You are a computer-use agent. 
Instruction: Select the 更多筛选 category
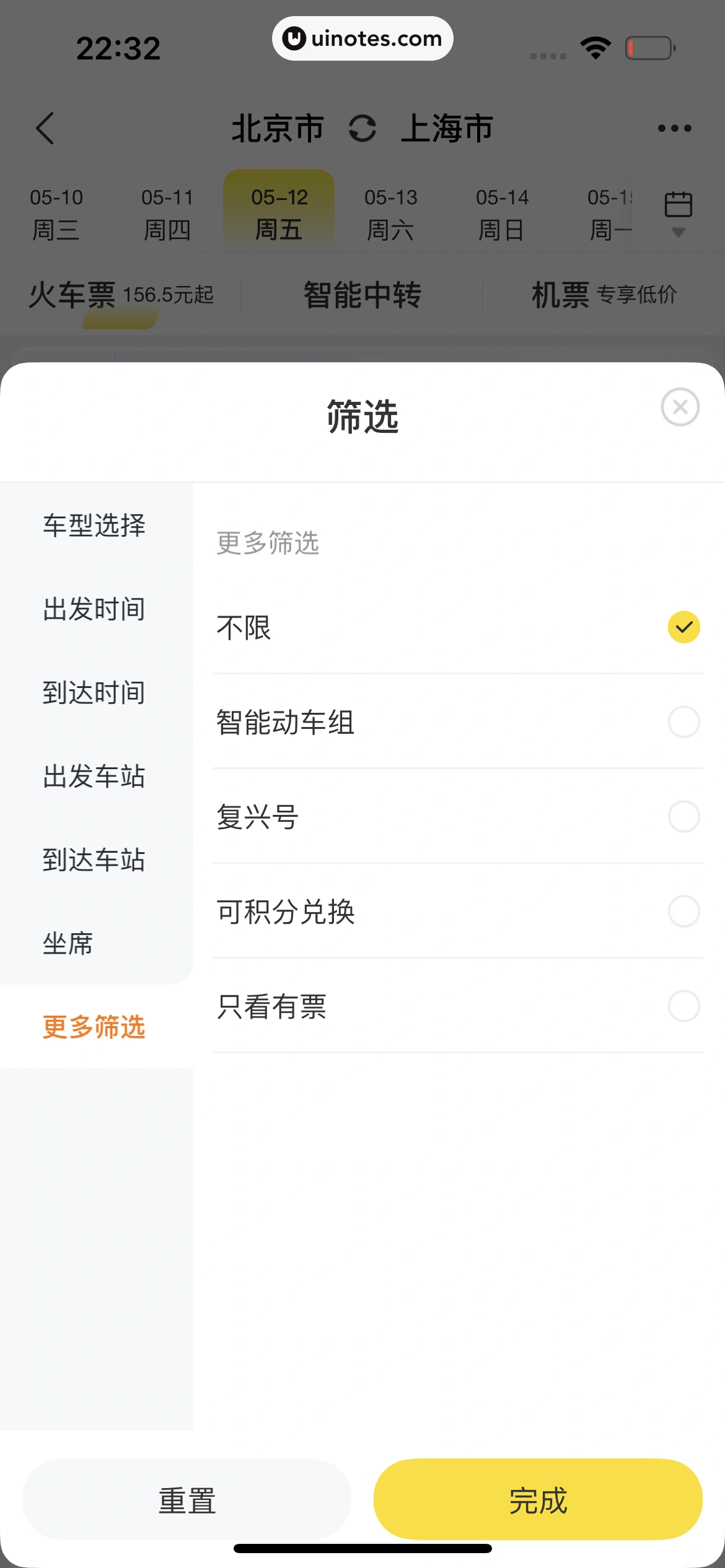click(x=94, y=1026)
